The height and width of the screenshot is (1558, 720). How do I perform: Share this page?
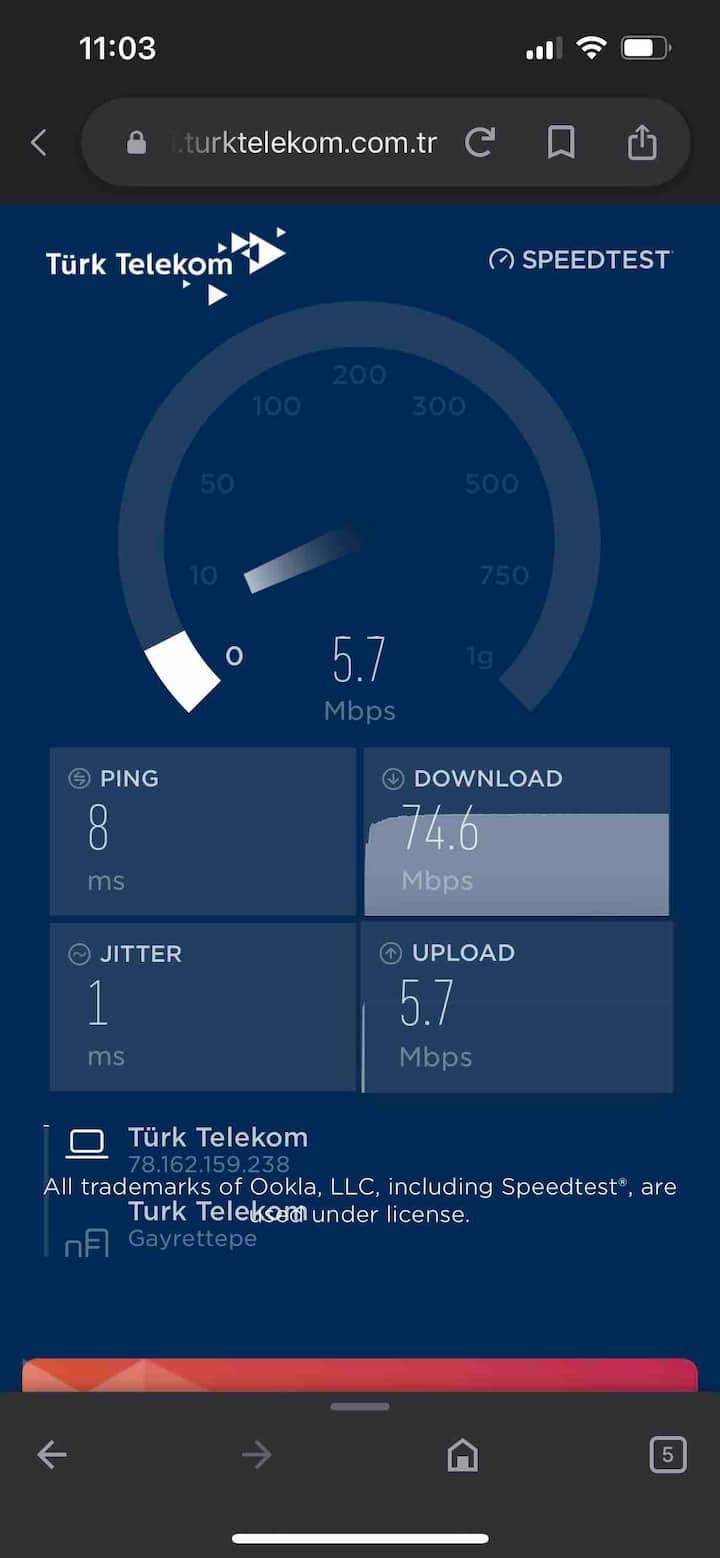642,143
